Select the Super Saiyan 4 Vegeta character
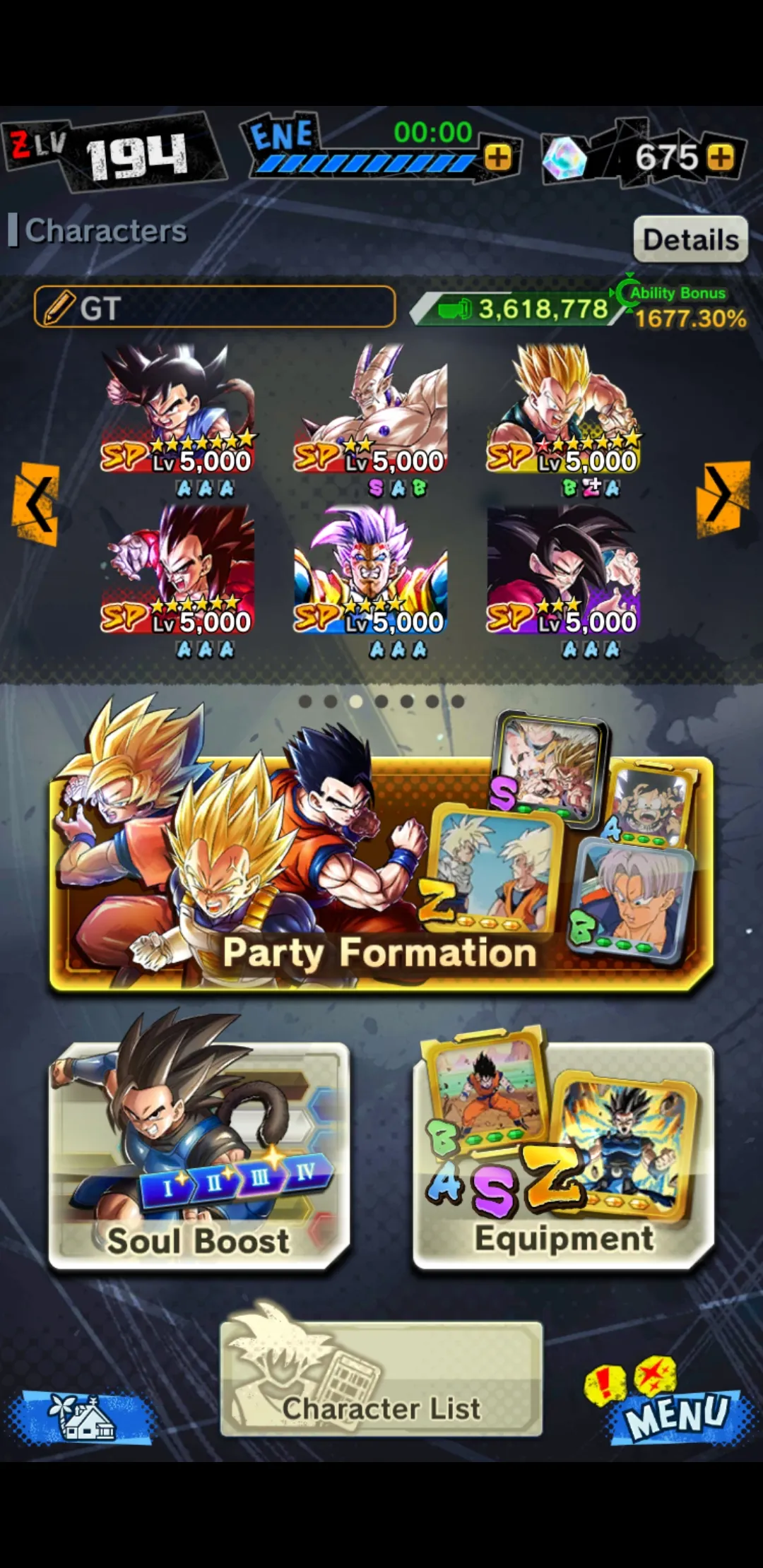Image resolution: width=763 pixels, height=1568 pixels. (177, 569)
